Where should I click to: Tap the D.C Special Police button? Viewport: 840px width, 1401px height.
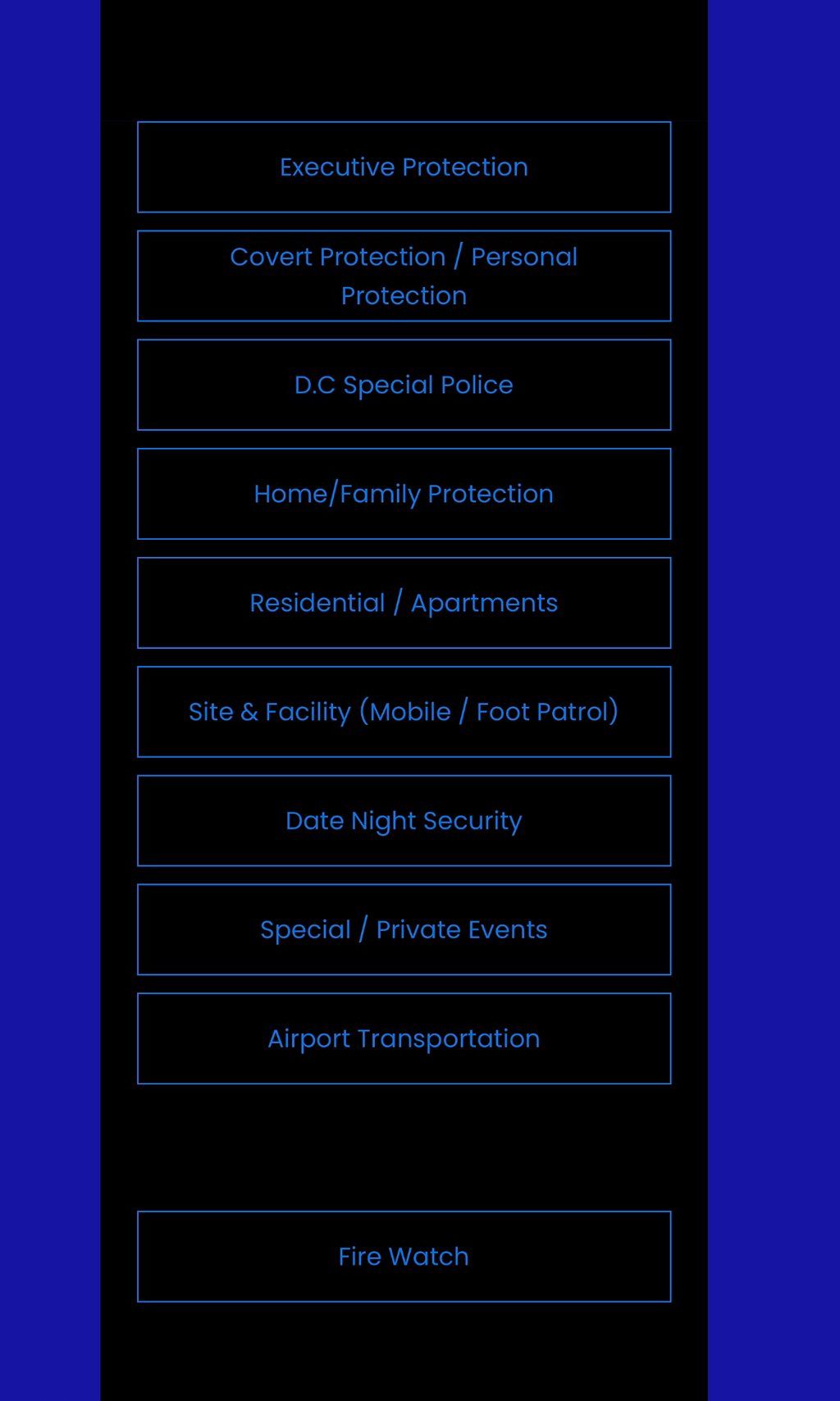[x=404, y=385]
